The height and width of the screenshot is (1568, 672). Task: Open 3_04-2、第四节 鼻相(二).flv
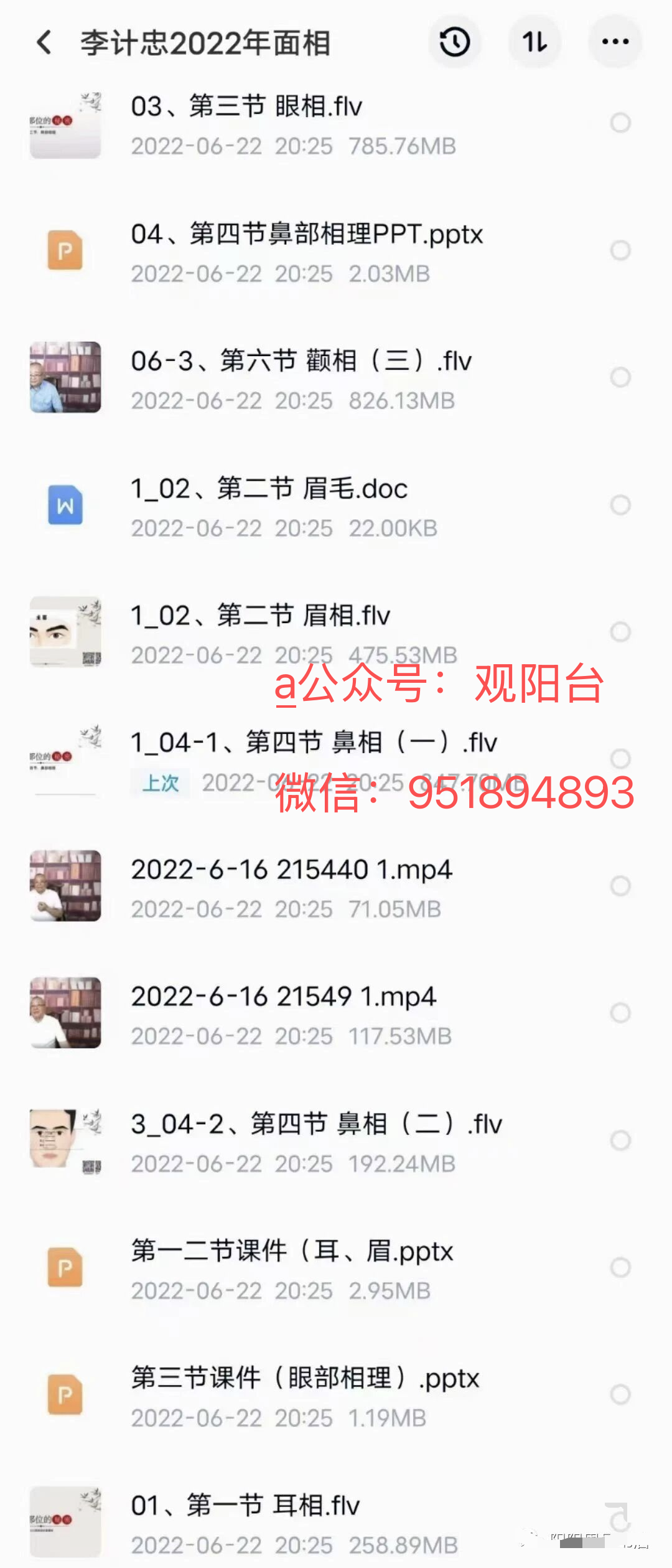316,1124
